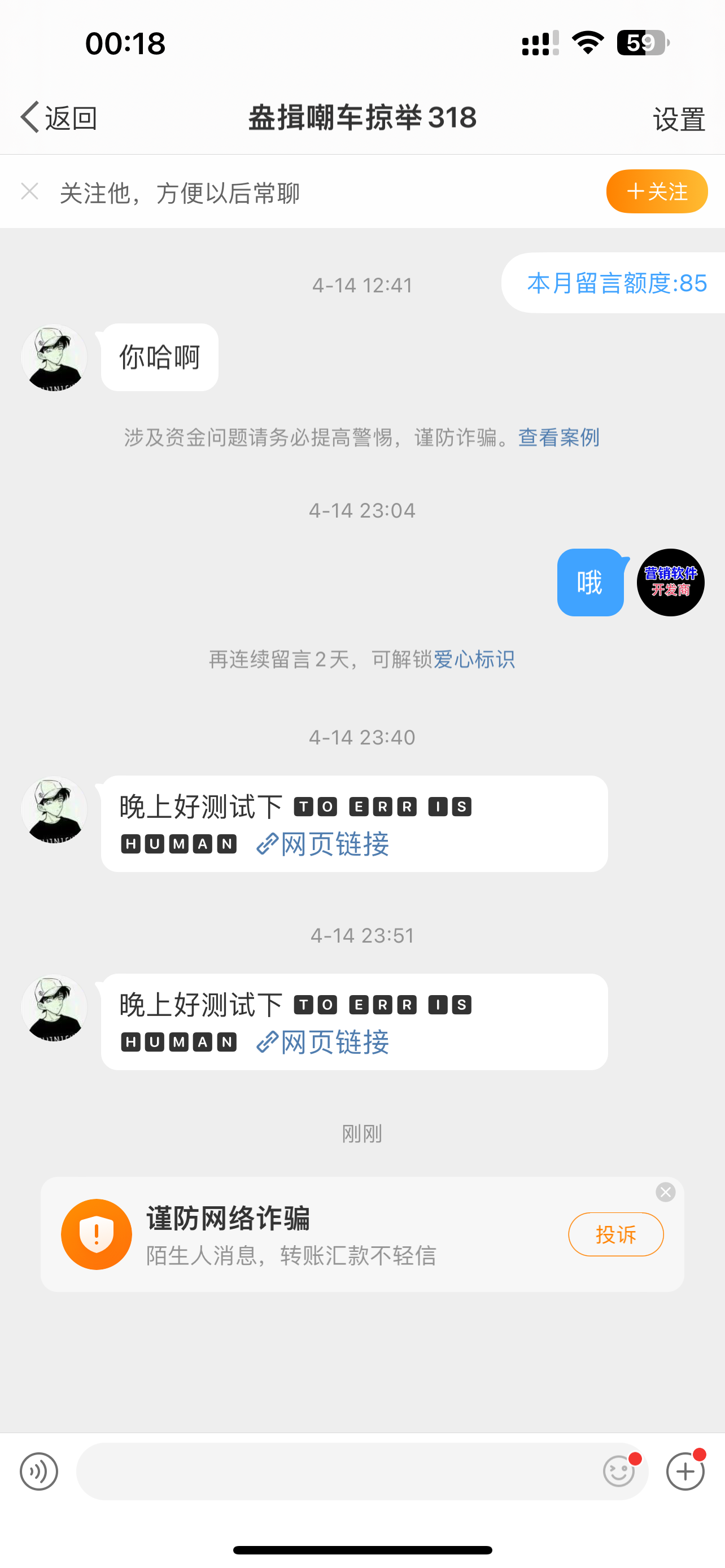Tap the 投诉 complaint button
This screenshot has width=725, height=1568.
click(615, 1234)
